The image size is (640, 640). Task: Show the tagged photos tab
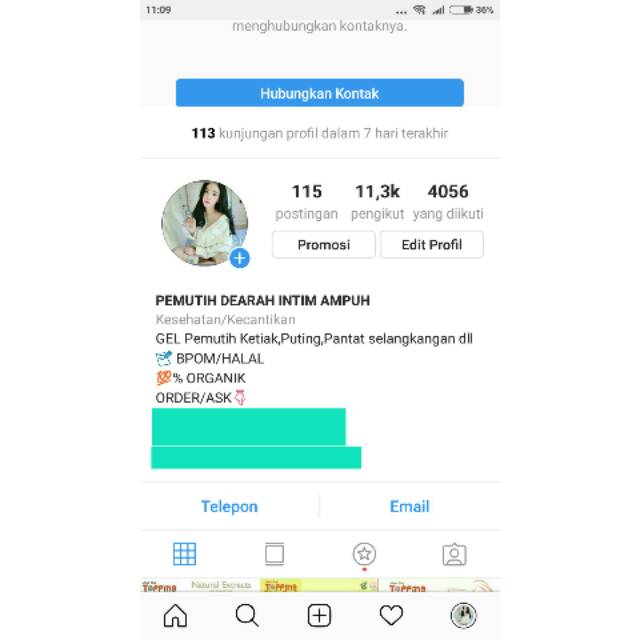[x=454, y=554]
